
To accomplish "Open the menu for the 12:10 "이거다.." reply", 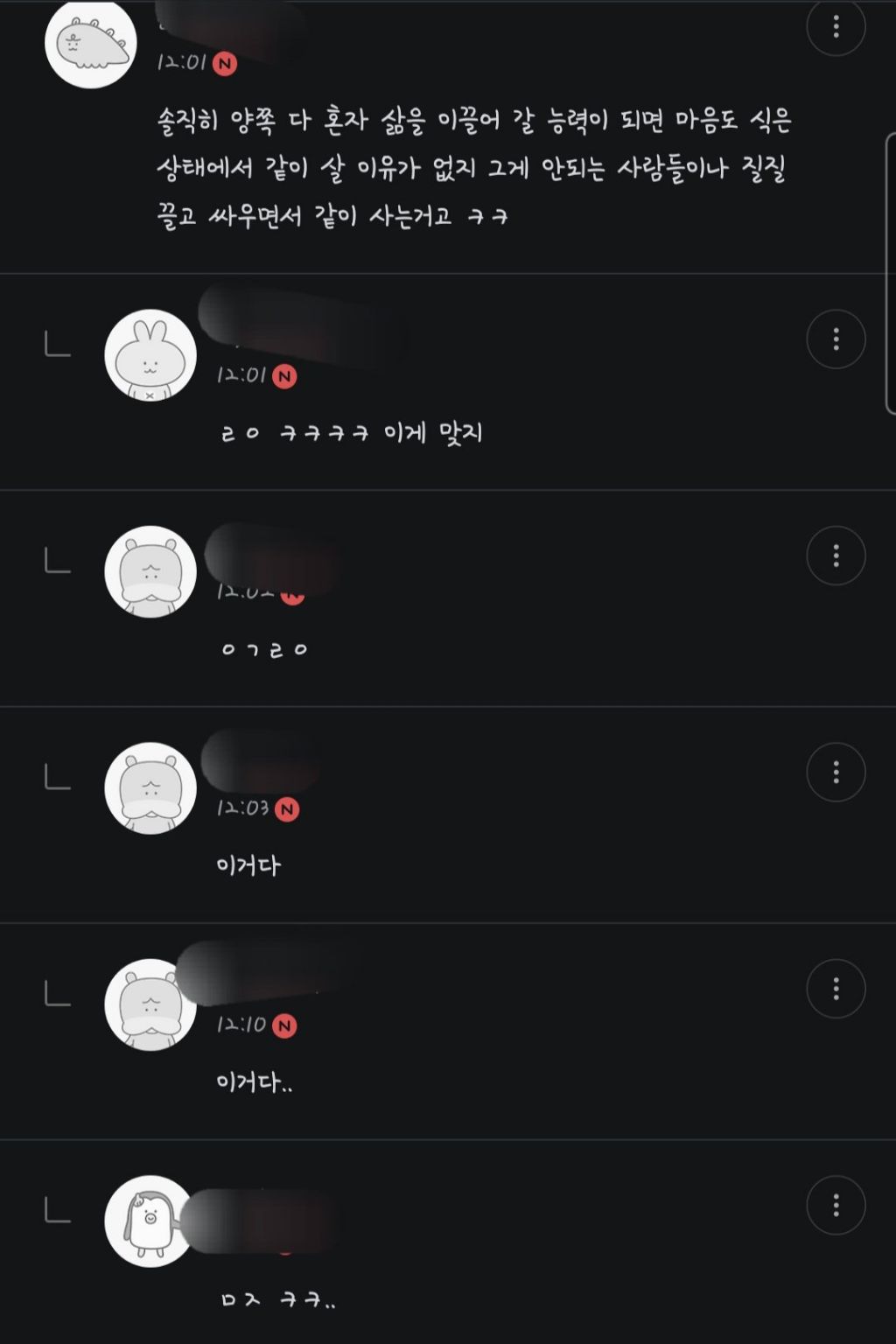I will click(836, 989).
